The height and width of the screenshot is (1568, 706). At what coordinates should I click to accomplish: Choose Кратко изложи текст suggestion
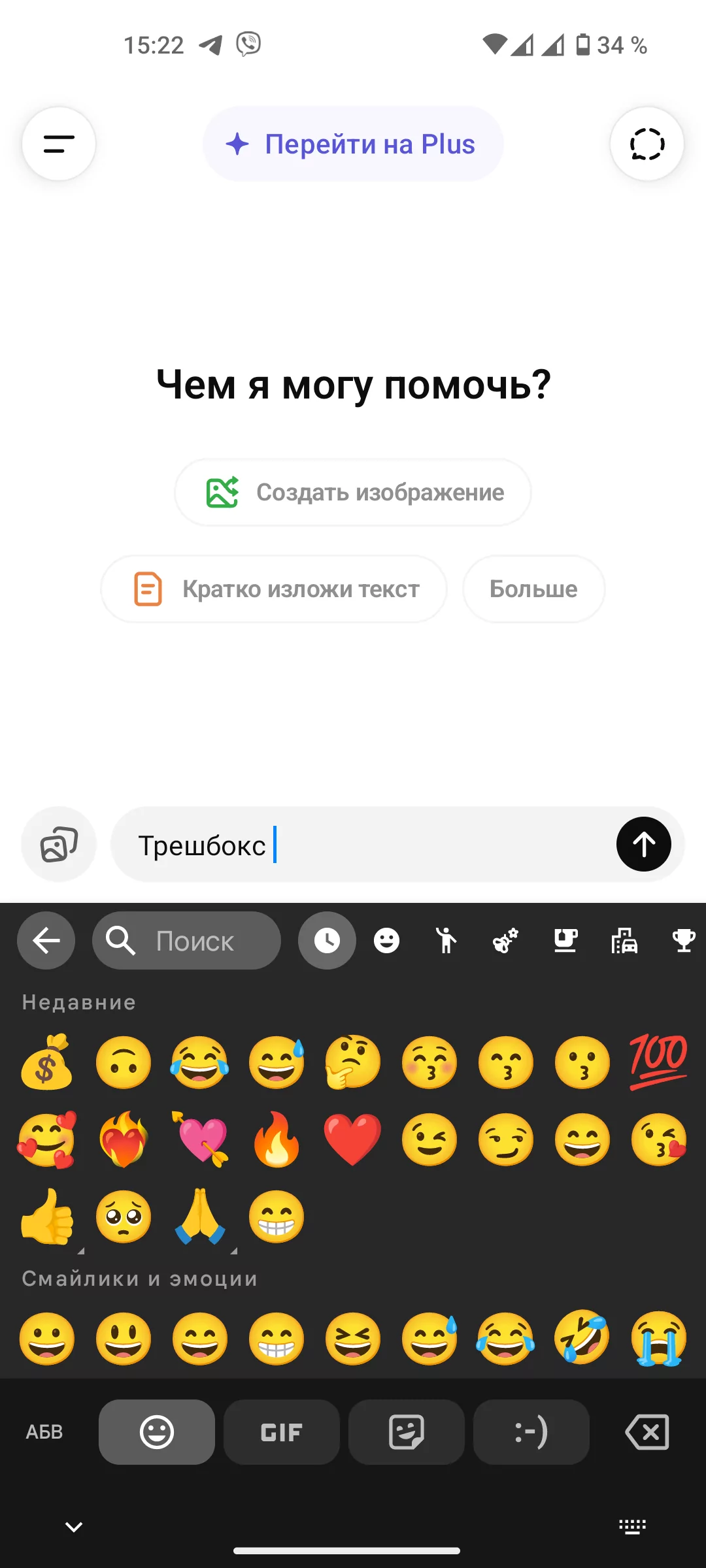pyautogui.click(x=274, y=589)
